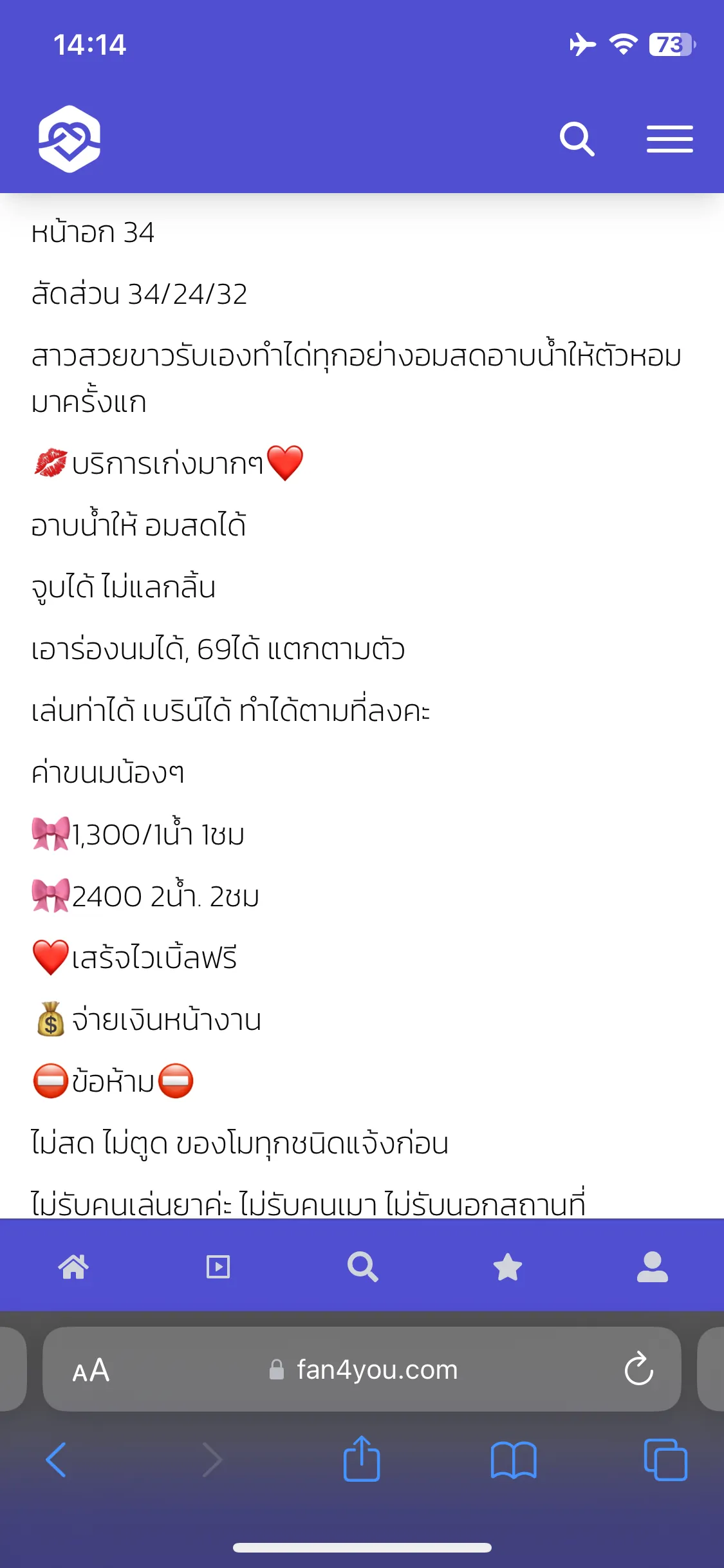Go back to the previous page

[x=57, y=1460]
